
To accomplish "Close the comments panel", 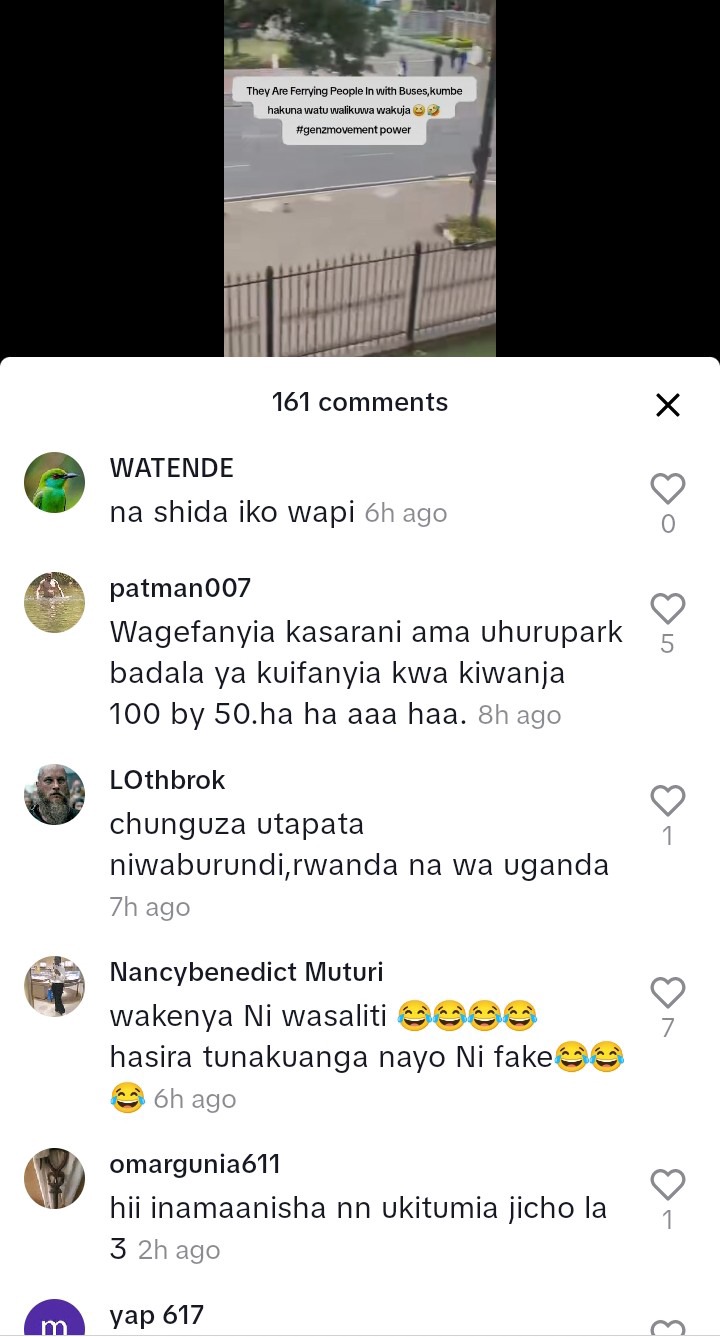I will 667,404.
